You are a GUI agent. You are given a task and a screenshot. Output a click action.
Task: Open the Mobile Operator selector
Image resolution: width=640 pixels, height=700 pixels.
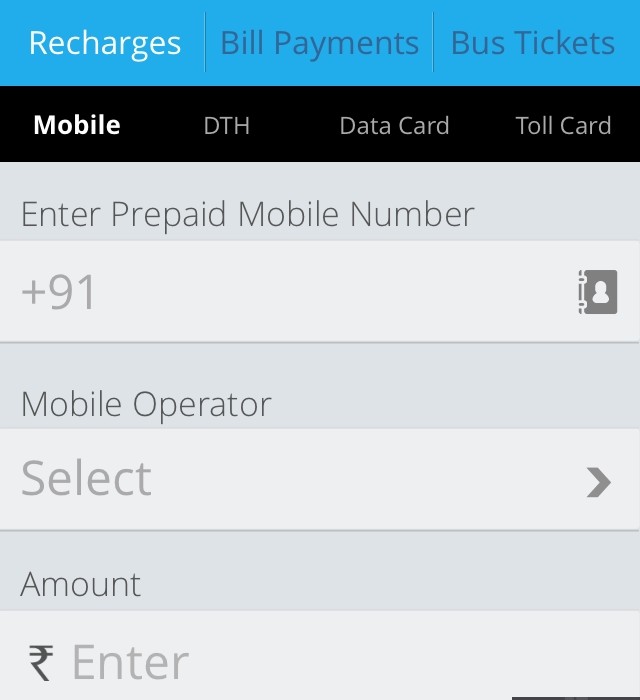pyautogui.click(x=318, y=480)
